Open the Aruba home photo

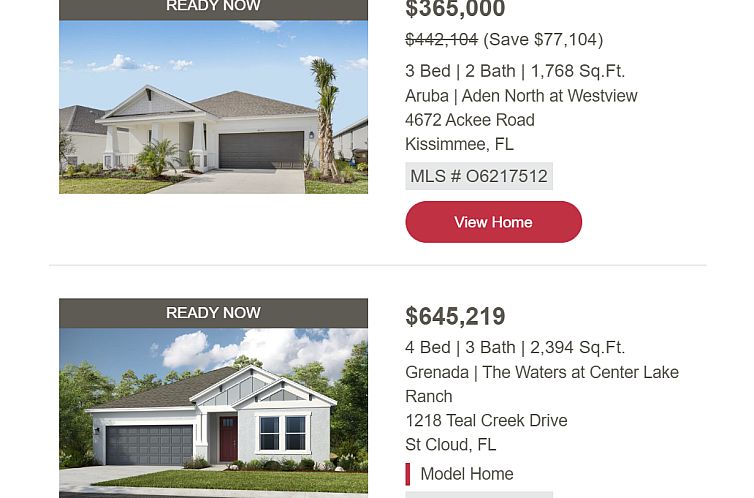213,106
